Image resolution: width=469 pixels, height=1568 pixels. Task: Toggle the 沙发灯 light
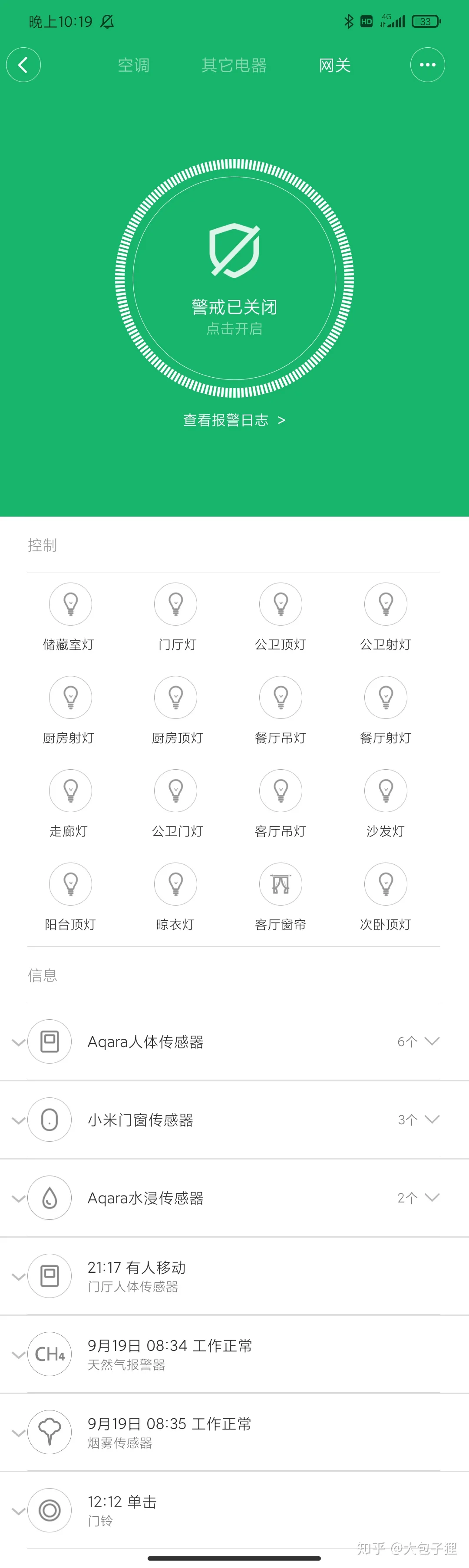386,791
